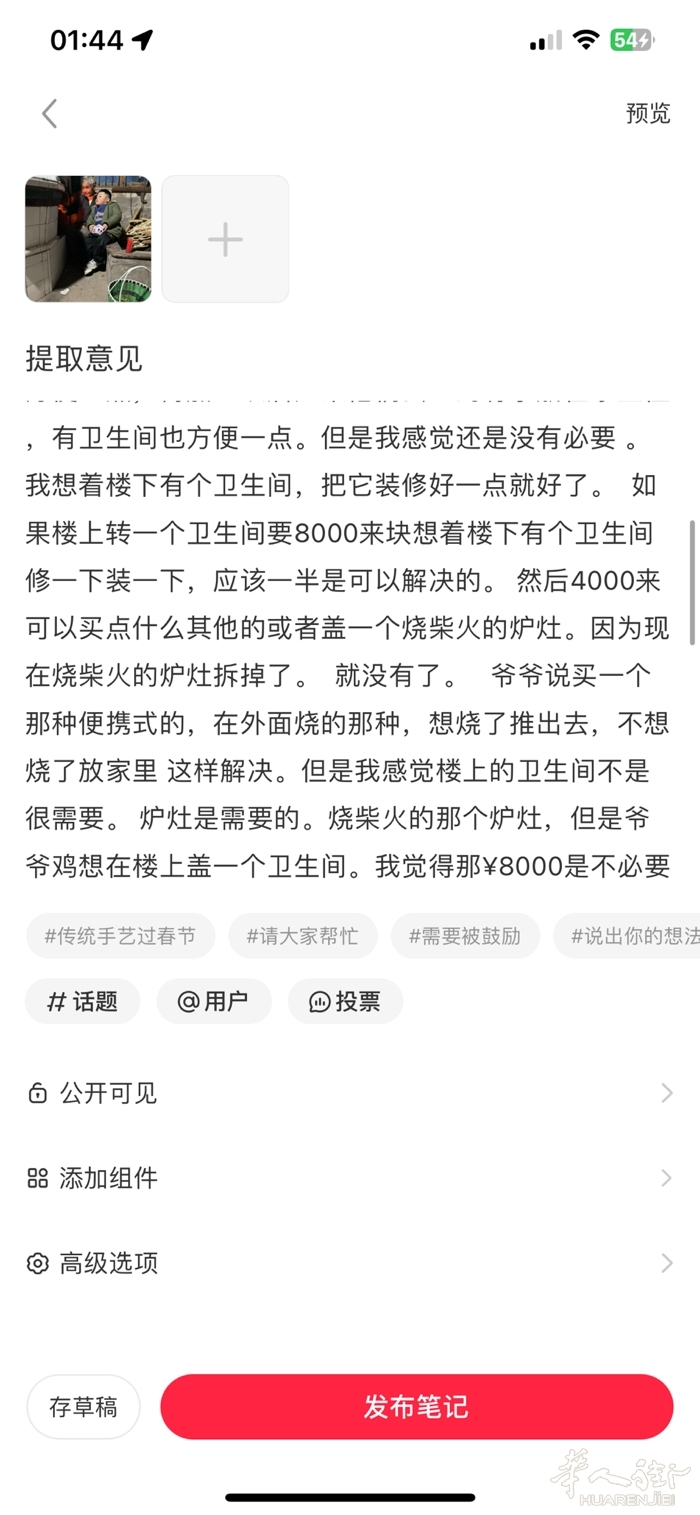Open the 公开可见 visibility setting
The image size is (700, 1515).
coord(349,1093)
